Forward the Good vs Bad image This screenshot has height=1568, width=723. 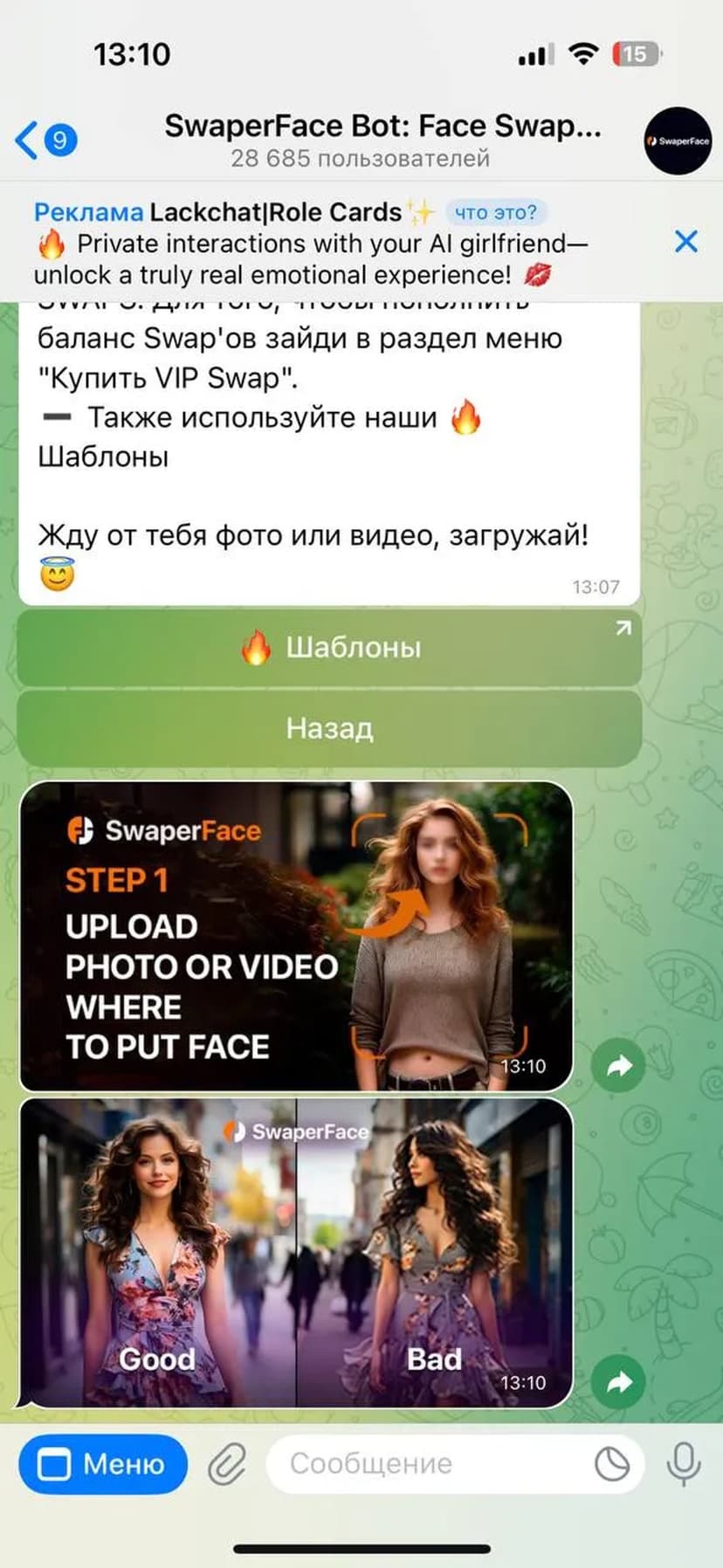pos(619,1381)
